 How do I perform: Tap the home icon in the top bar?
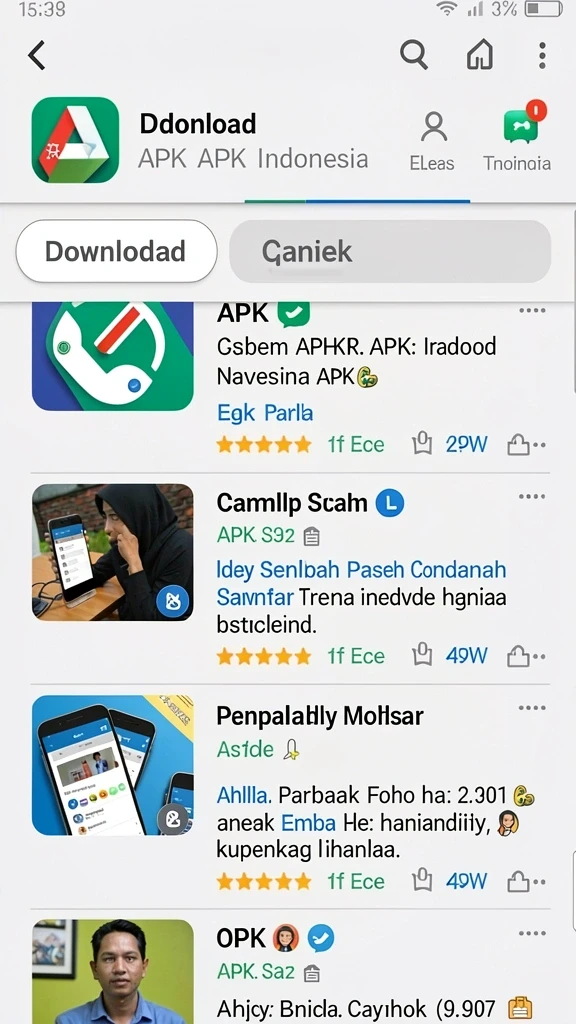[x=480, y=55]
